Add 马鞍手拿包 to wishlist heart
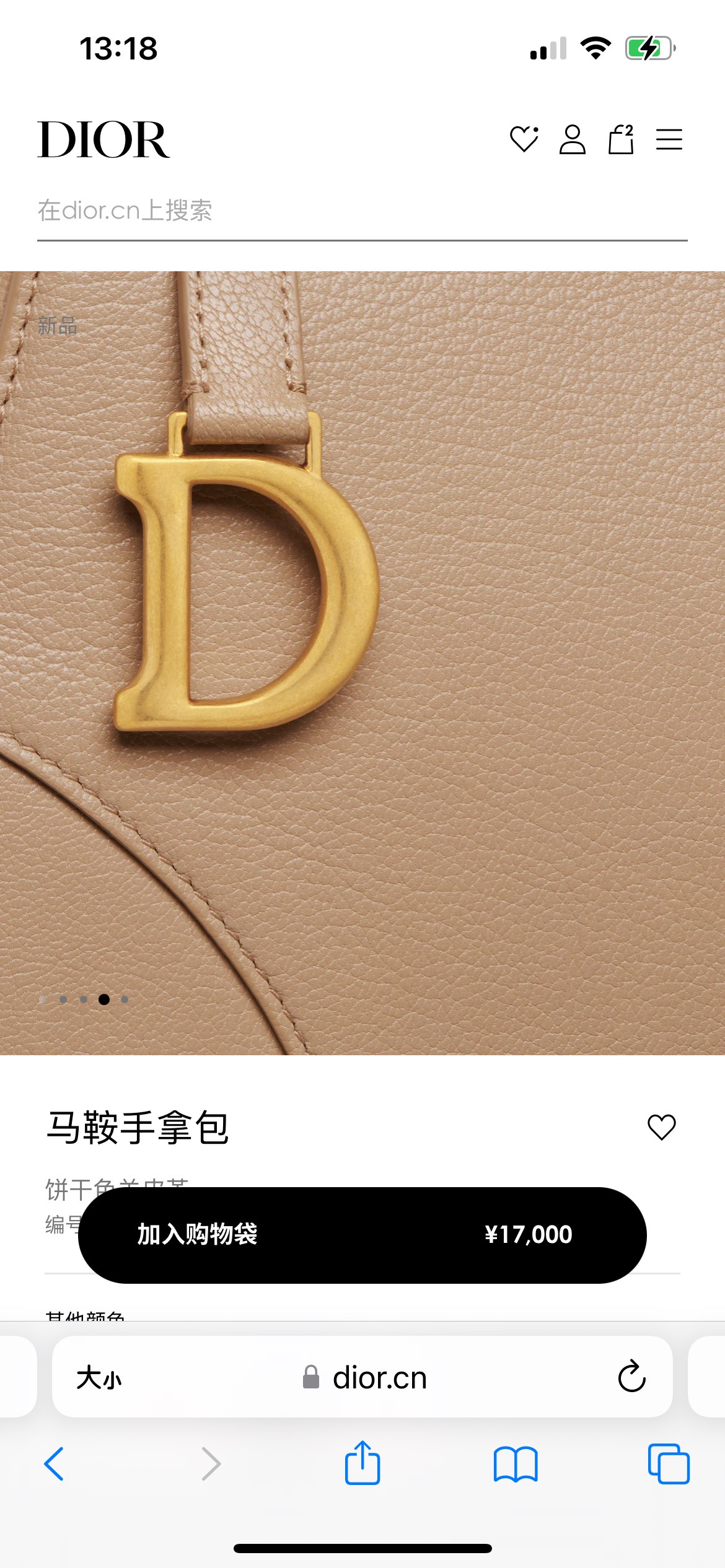 point(661,1127)
